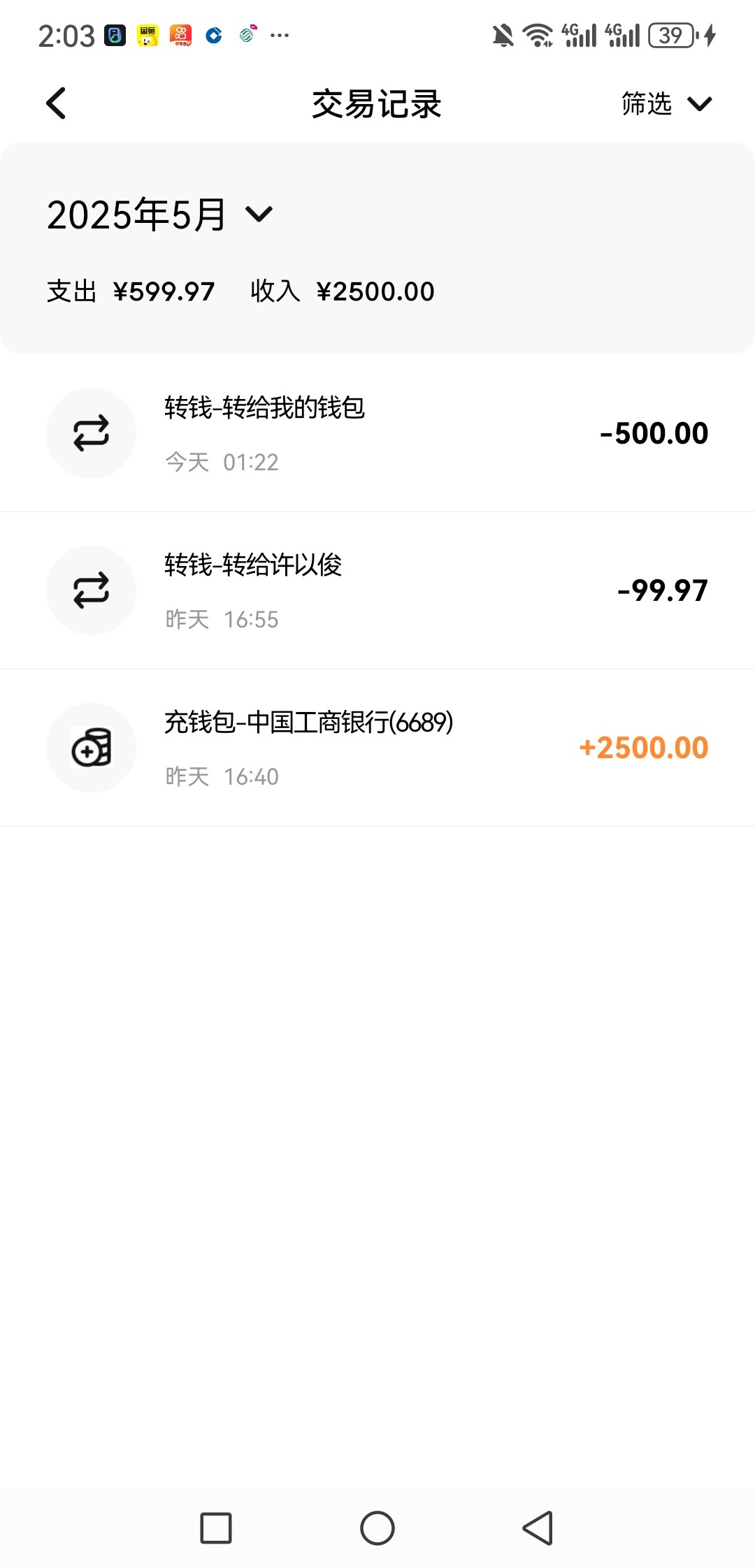Viewport: 755px width, 1568px height.
Task: Open the 充钱包-中国工商银行(6689) record
Action: [x=377, y=748]
